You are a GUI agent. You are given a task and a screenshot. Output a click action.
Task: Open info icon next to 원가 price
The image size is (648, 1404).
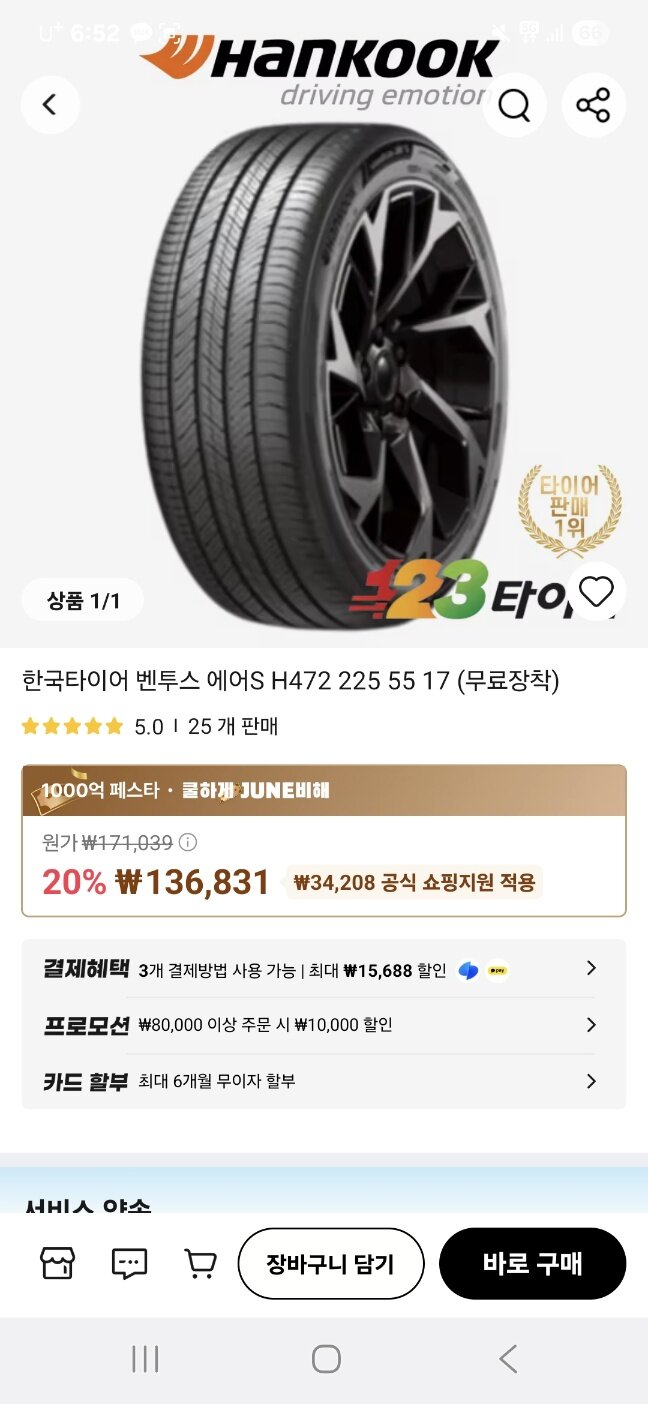pyautogui.click(x=187, y=843)
